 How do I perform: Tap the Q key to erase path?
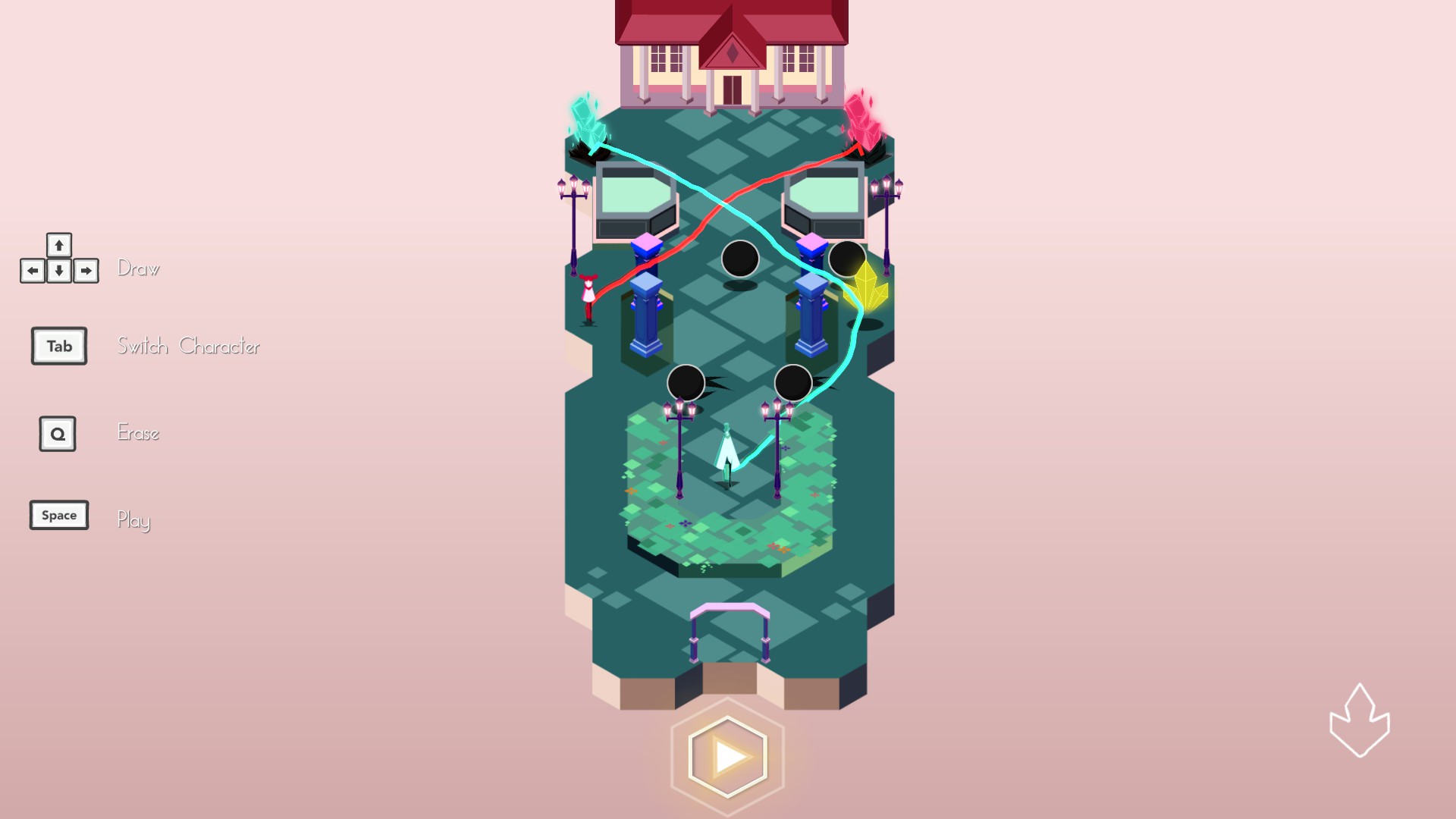pos(58,434)
